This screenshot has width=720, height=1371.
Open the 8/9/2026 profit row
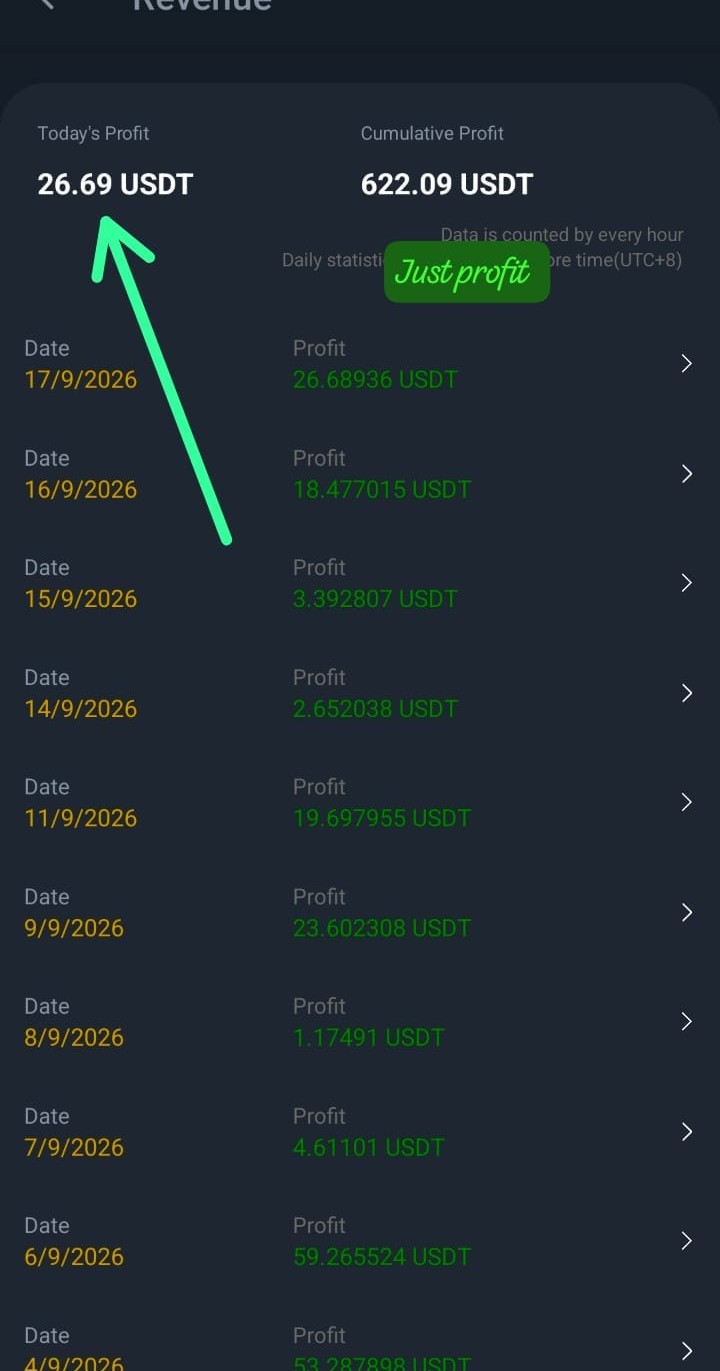pos(360,1022)
